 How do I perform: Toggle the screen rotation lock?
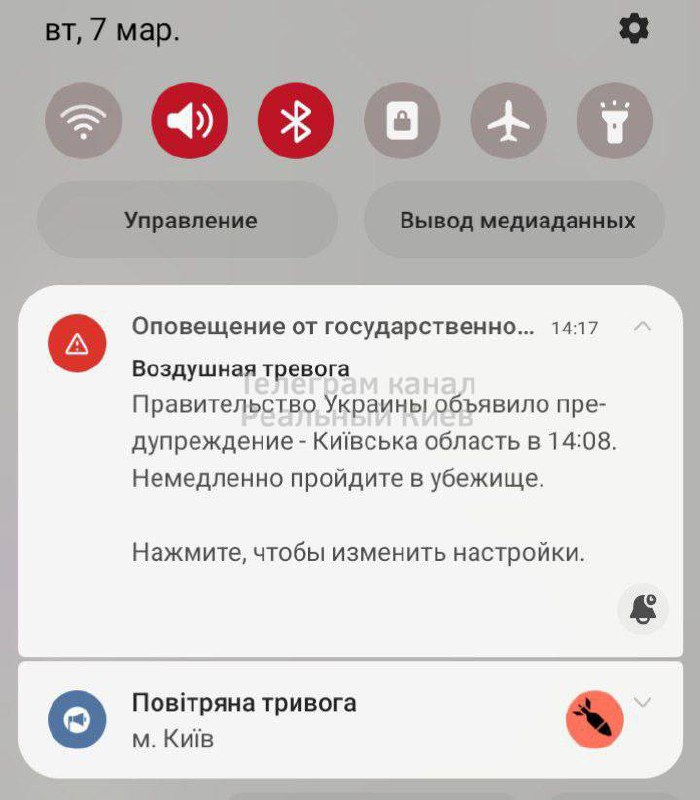pos(402,121)
